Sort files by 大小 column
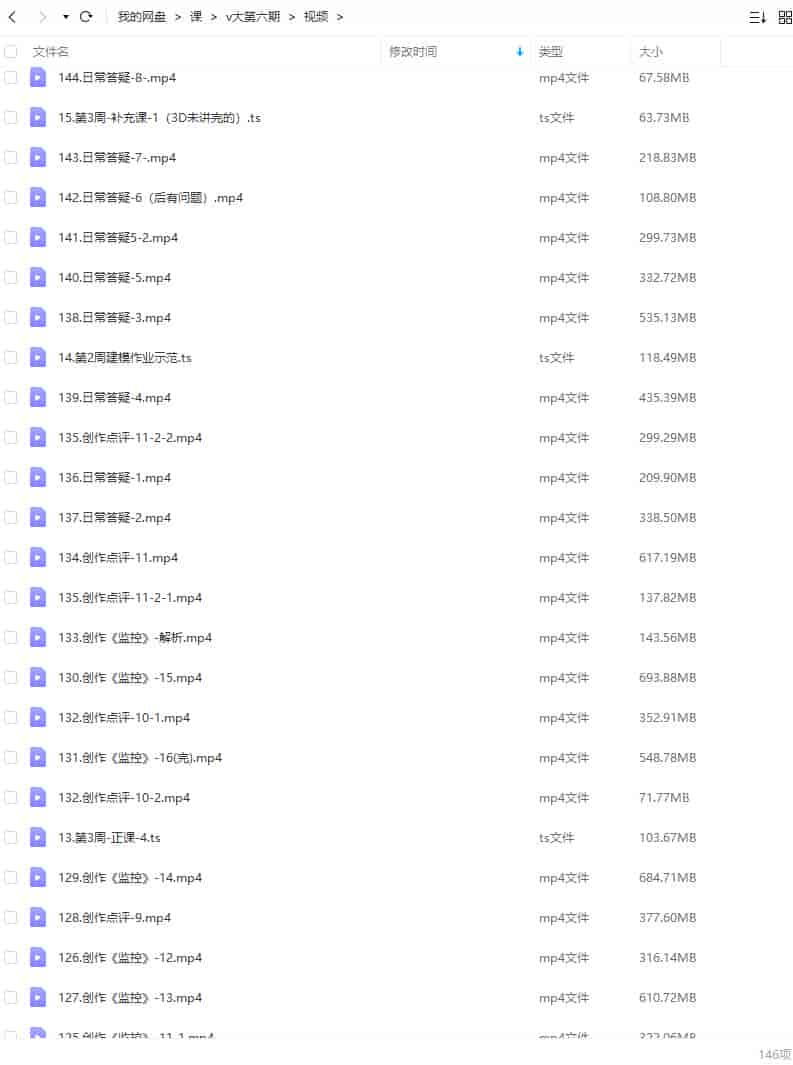793x1065 pixels. click(x=650, y=52)
